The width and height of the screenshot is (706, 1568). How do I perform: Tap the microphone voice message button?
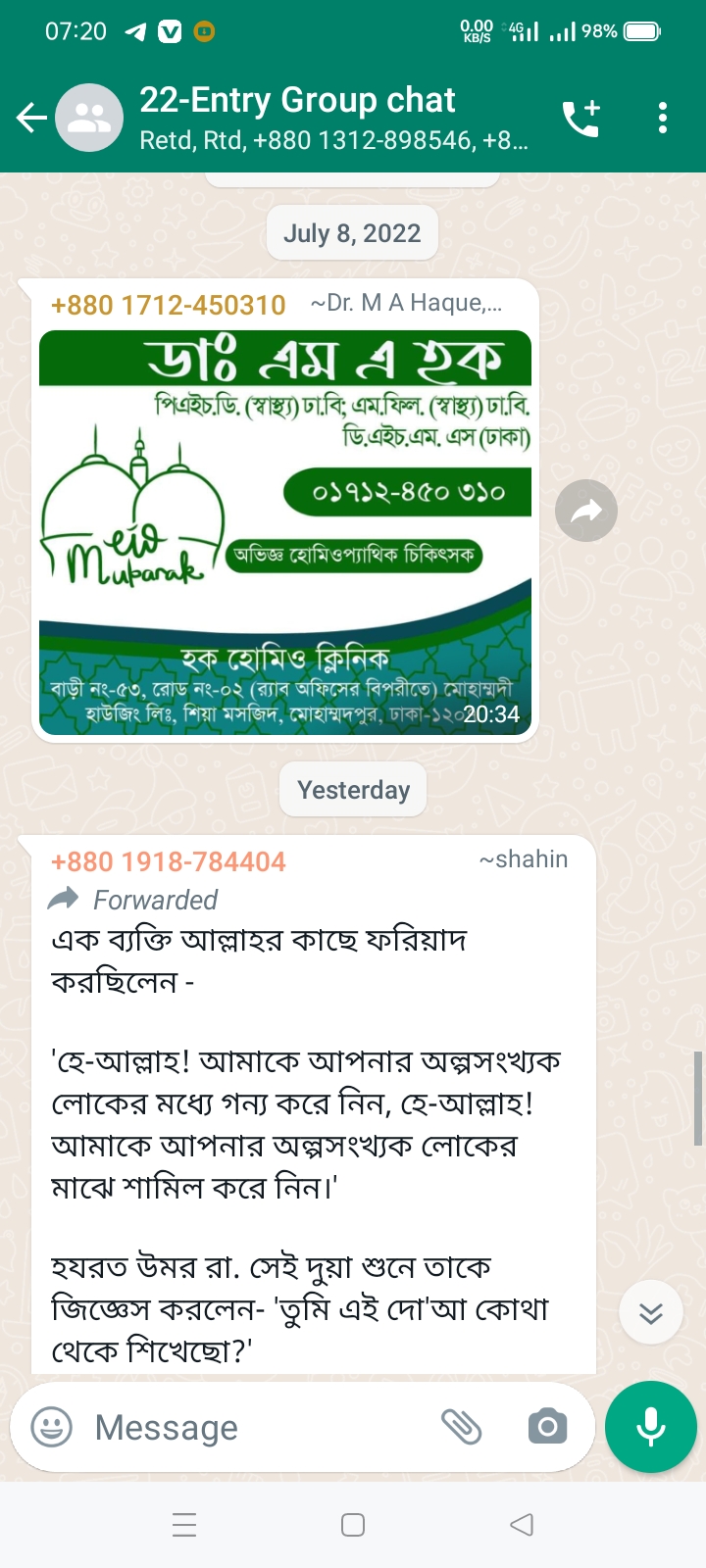651,1427
